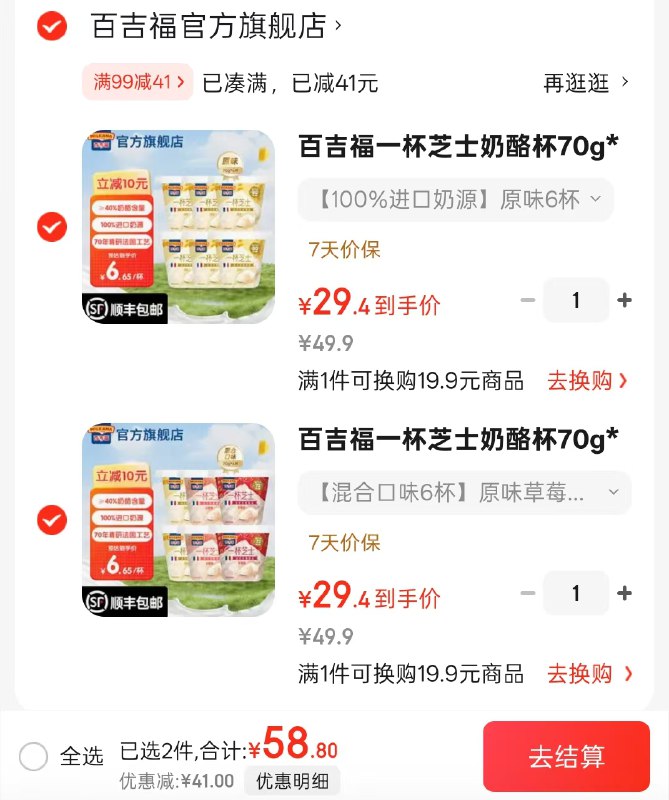Expand the 【混合口味6杯】原味草莓 spec dropdown

[x=464, y=492]
